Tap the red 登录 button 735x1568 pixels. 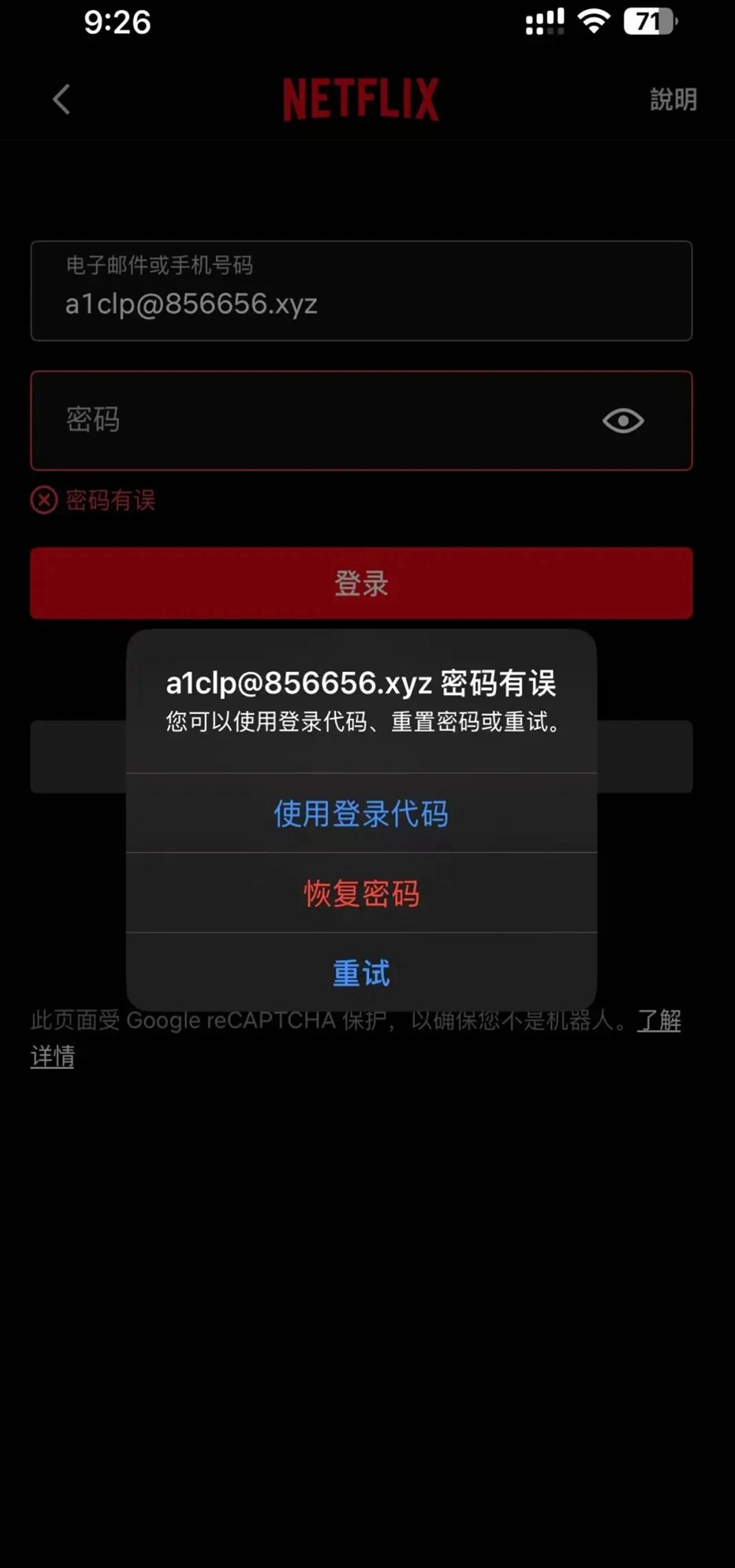(x=361, y=583)
